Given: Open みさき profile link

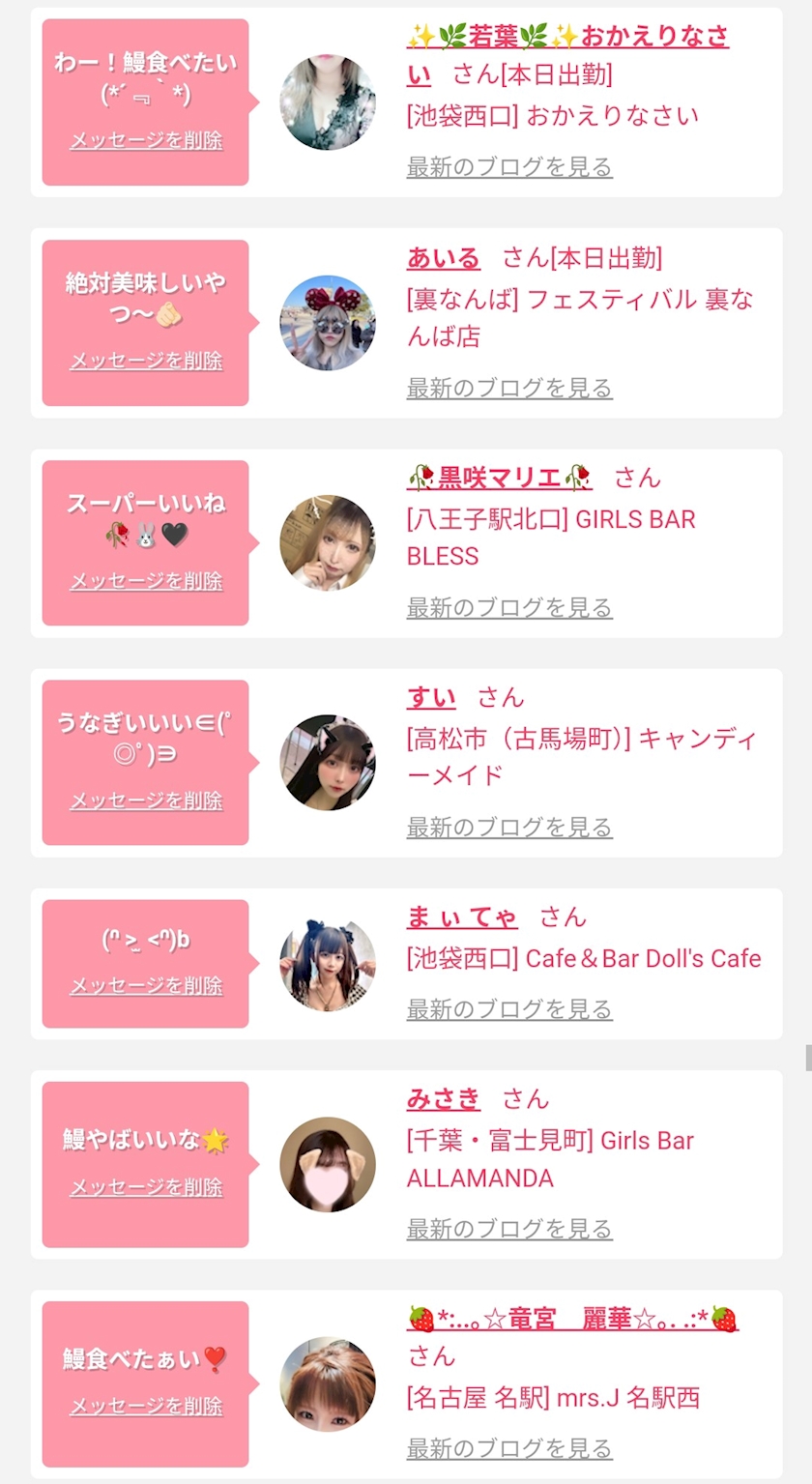Looking at the screenshot, I should point(444,1099).
